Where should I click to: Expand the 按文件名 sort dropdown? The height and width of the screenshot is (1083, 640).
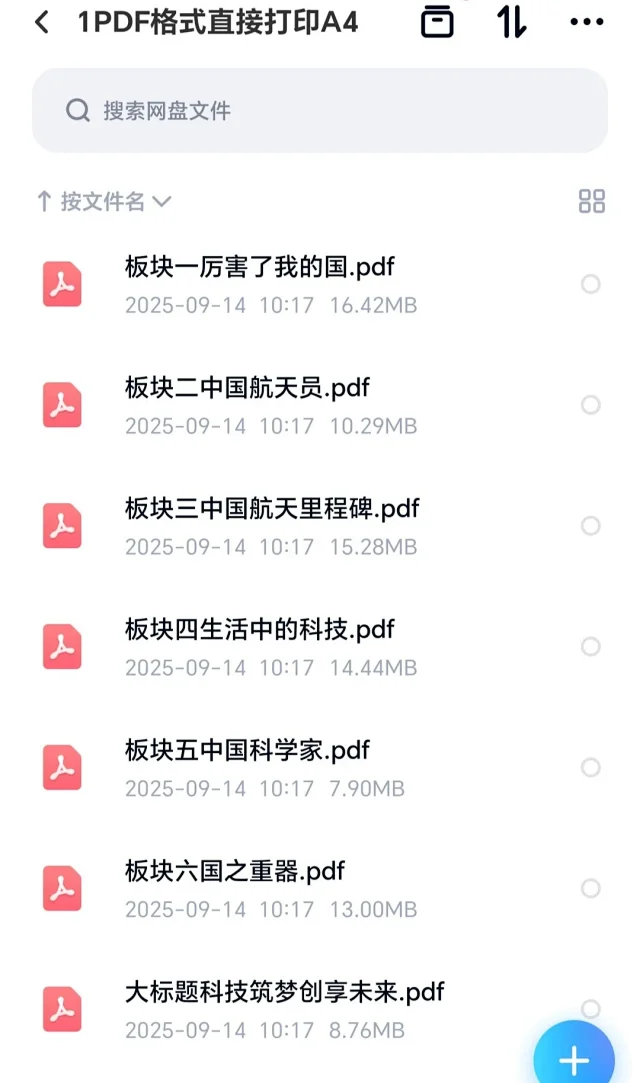click(x=104, y=202)
